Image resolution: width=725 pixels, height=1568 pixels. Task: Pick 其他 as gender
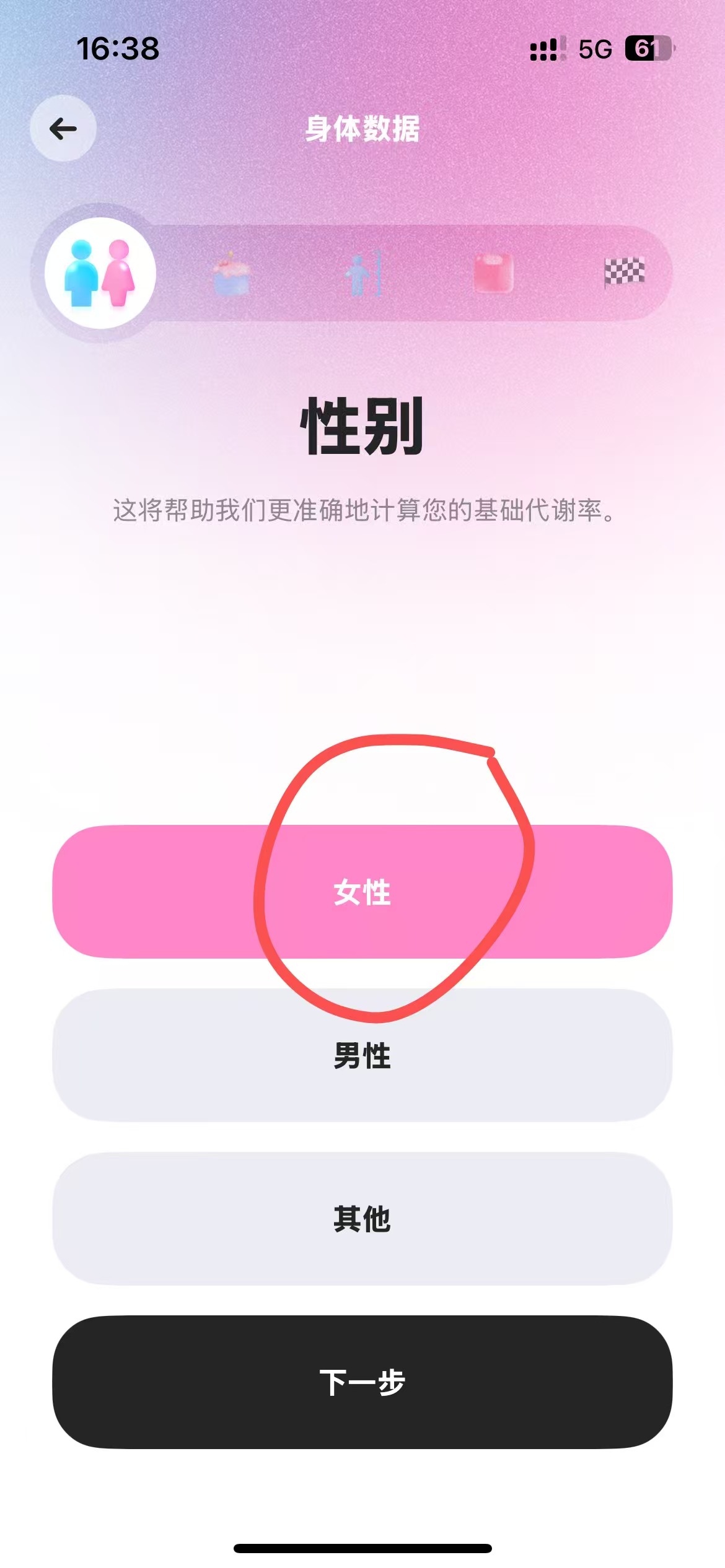pyautogui.click(x=362, y=1219)
